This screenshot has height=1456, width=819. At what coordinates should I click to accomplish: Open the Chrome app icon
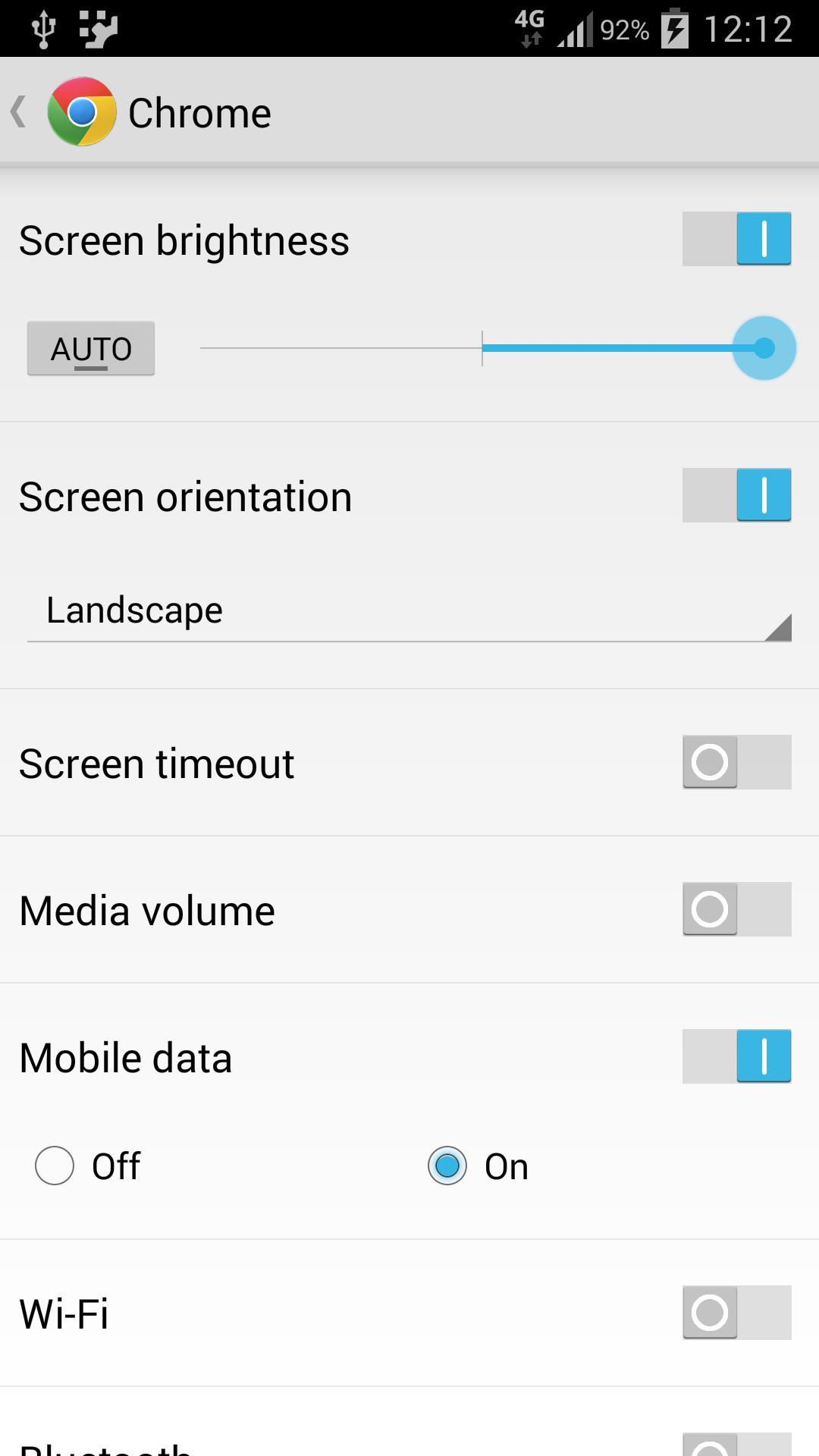(x=81, y=111)
